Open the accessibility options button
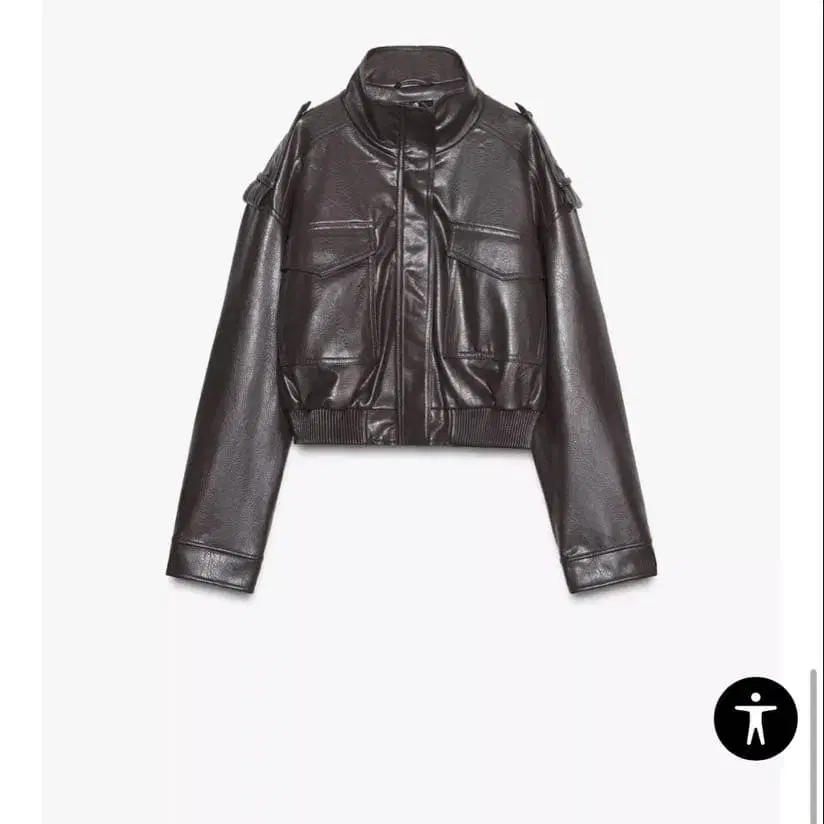This screenshot has width=824, height=824. (x=755, y=718)
